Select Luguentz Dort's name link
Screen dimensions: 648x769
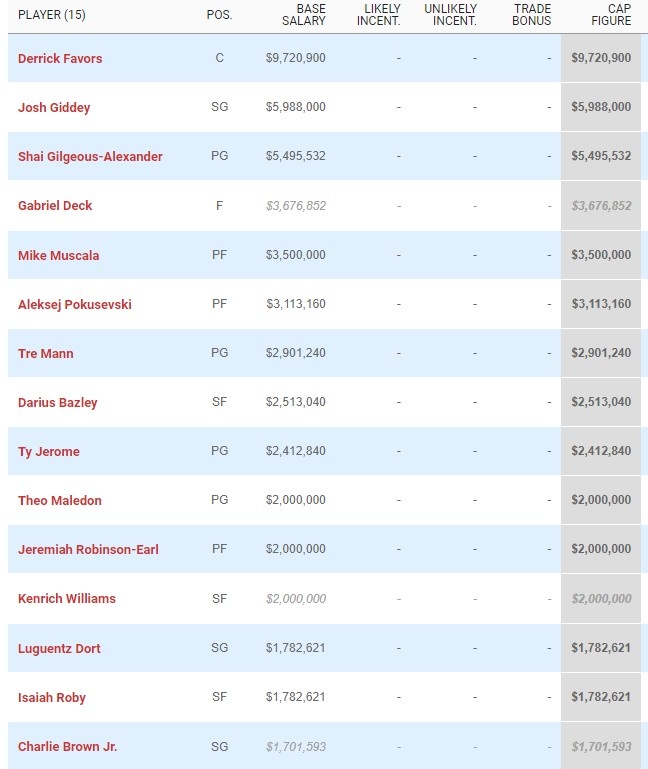(59, 648)
